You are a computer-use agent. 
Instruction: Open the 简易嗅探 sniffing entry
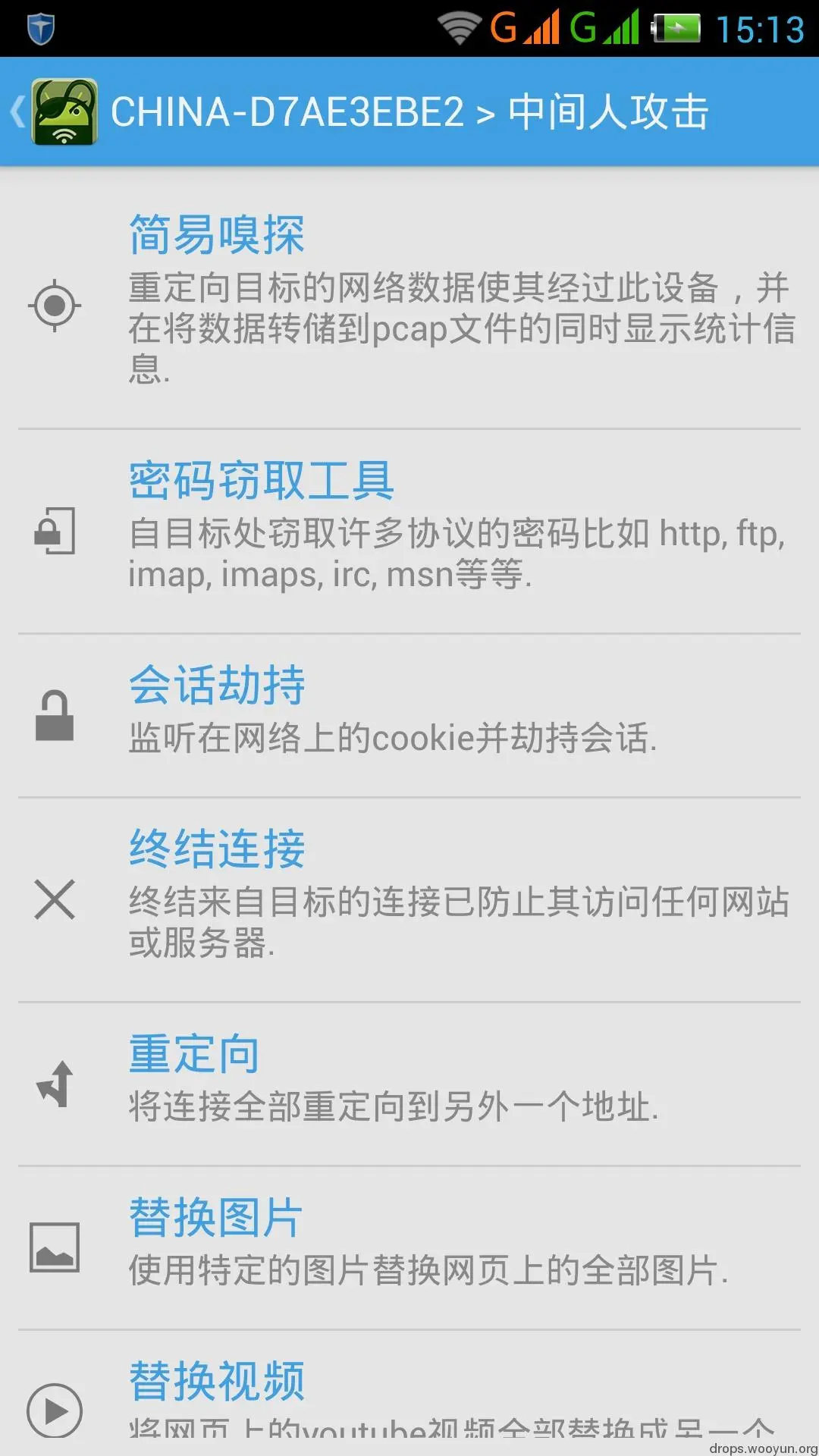pyautogui.click(x=217, y=236)
